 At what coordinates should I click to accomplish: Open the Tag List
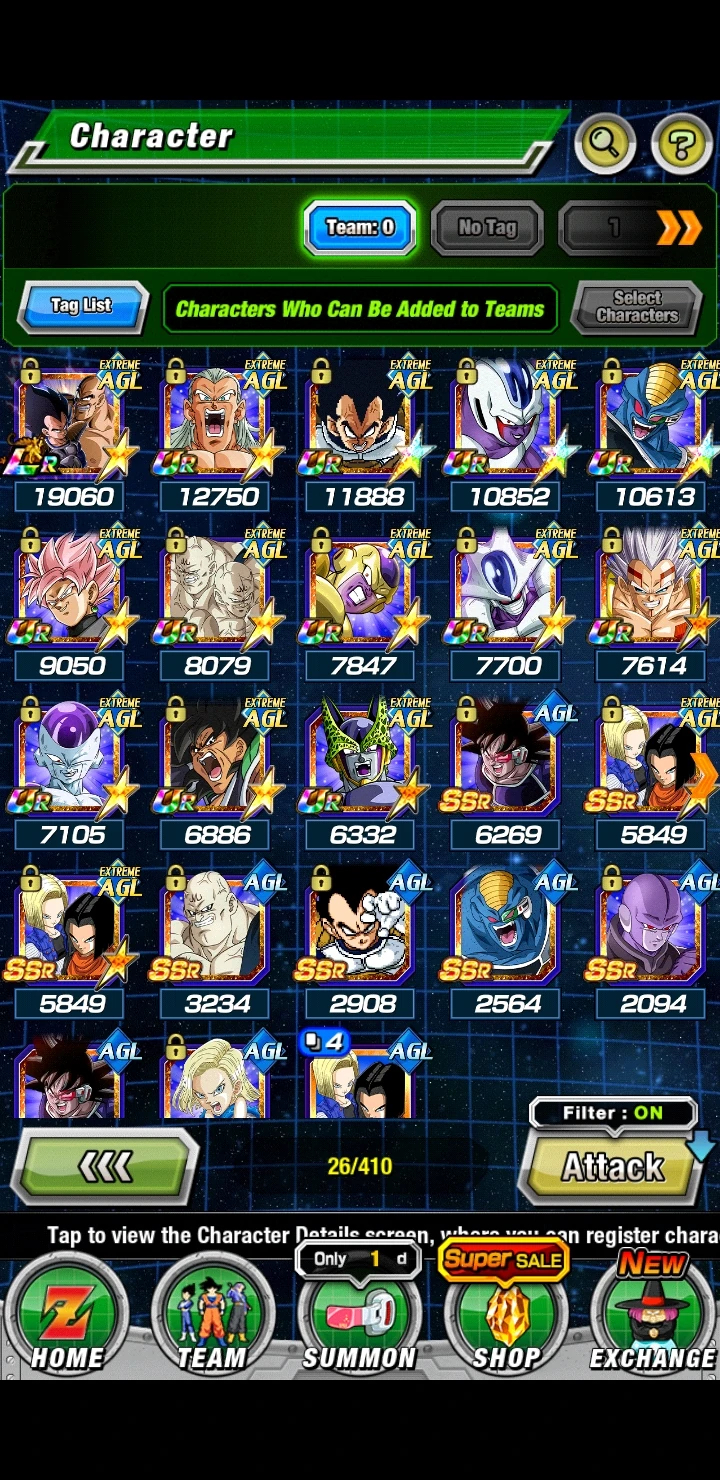coord(83,306)
